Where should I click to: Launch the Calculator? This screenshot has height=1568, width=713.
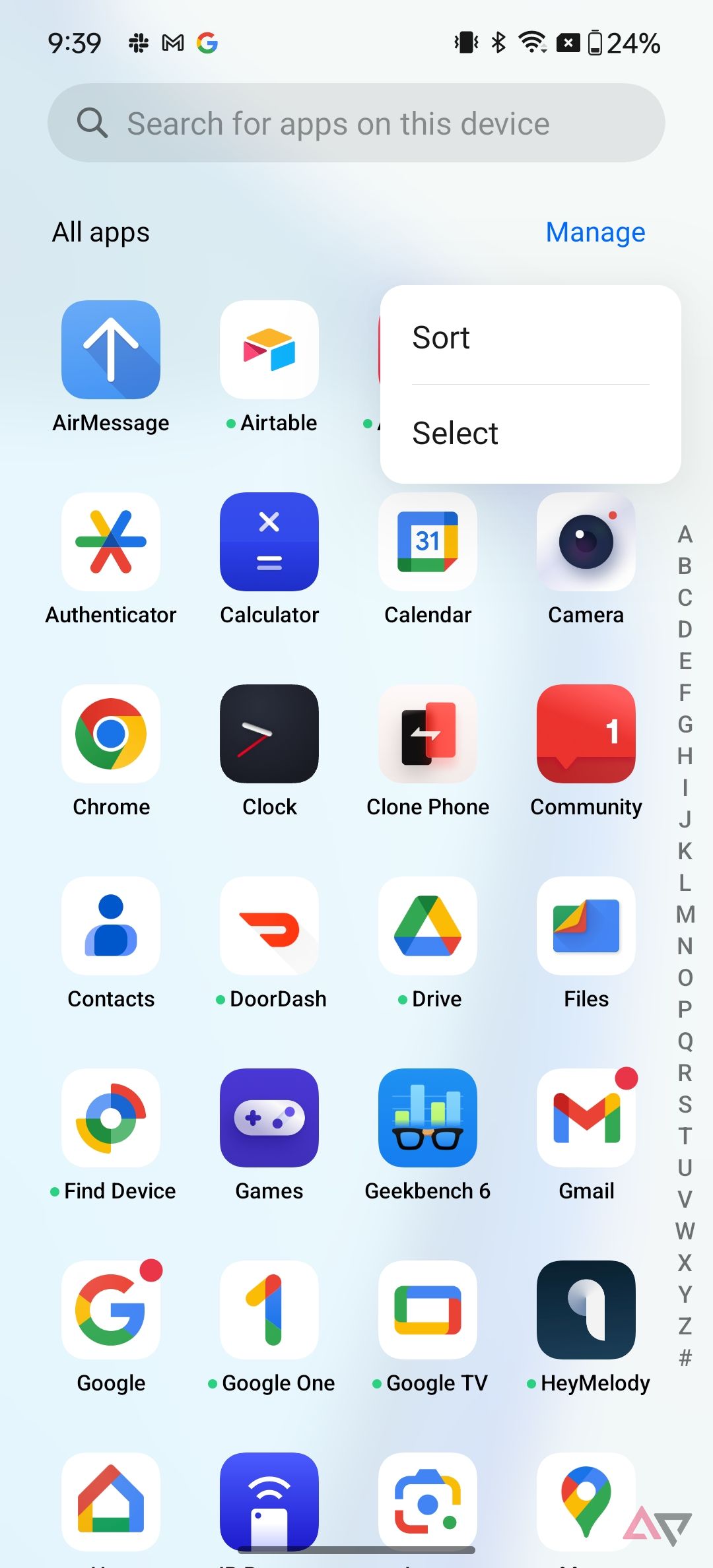tap(269, 542)
